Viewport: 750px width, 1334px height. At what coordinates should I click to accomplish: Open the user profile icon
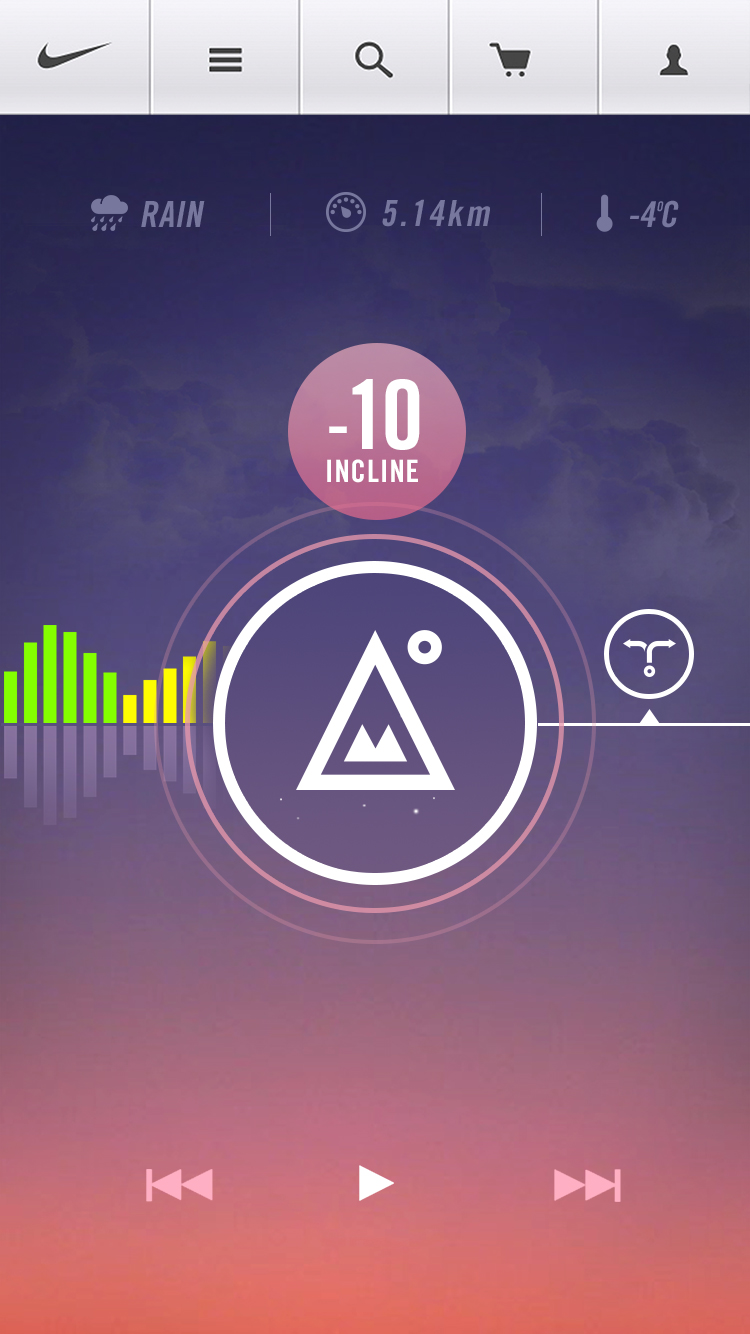(674, 61)
